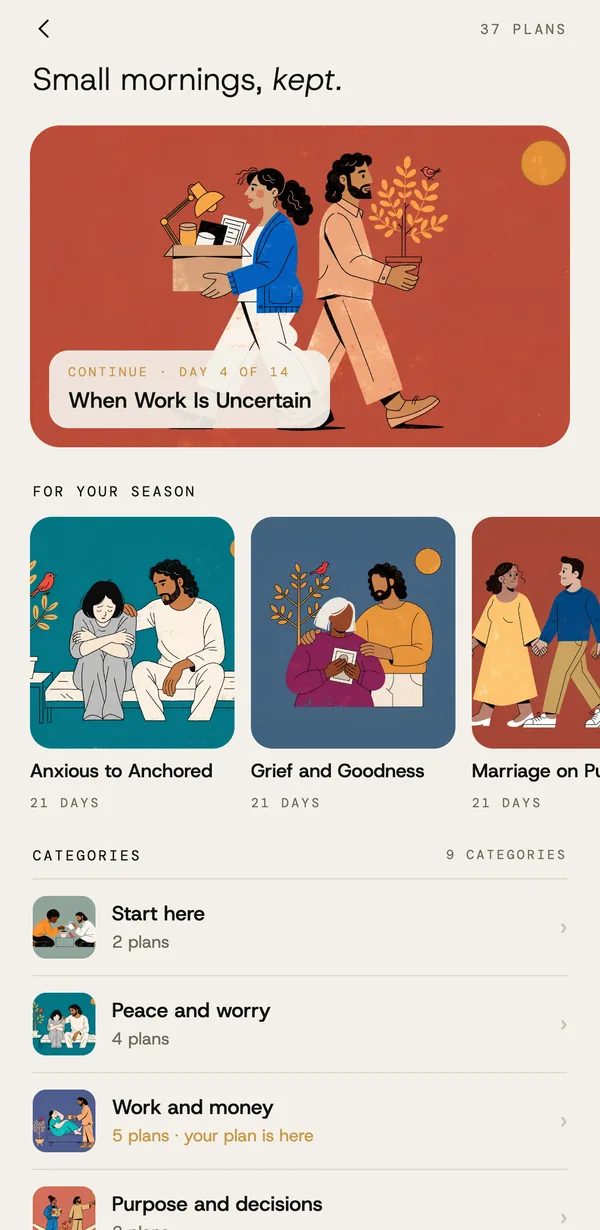Open the Anxious to Anchored plan
Image resolution: width=600 pixels, height=1230 pixels.
(x=132, y=663)
